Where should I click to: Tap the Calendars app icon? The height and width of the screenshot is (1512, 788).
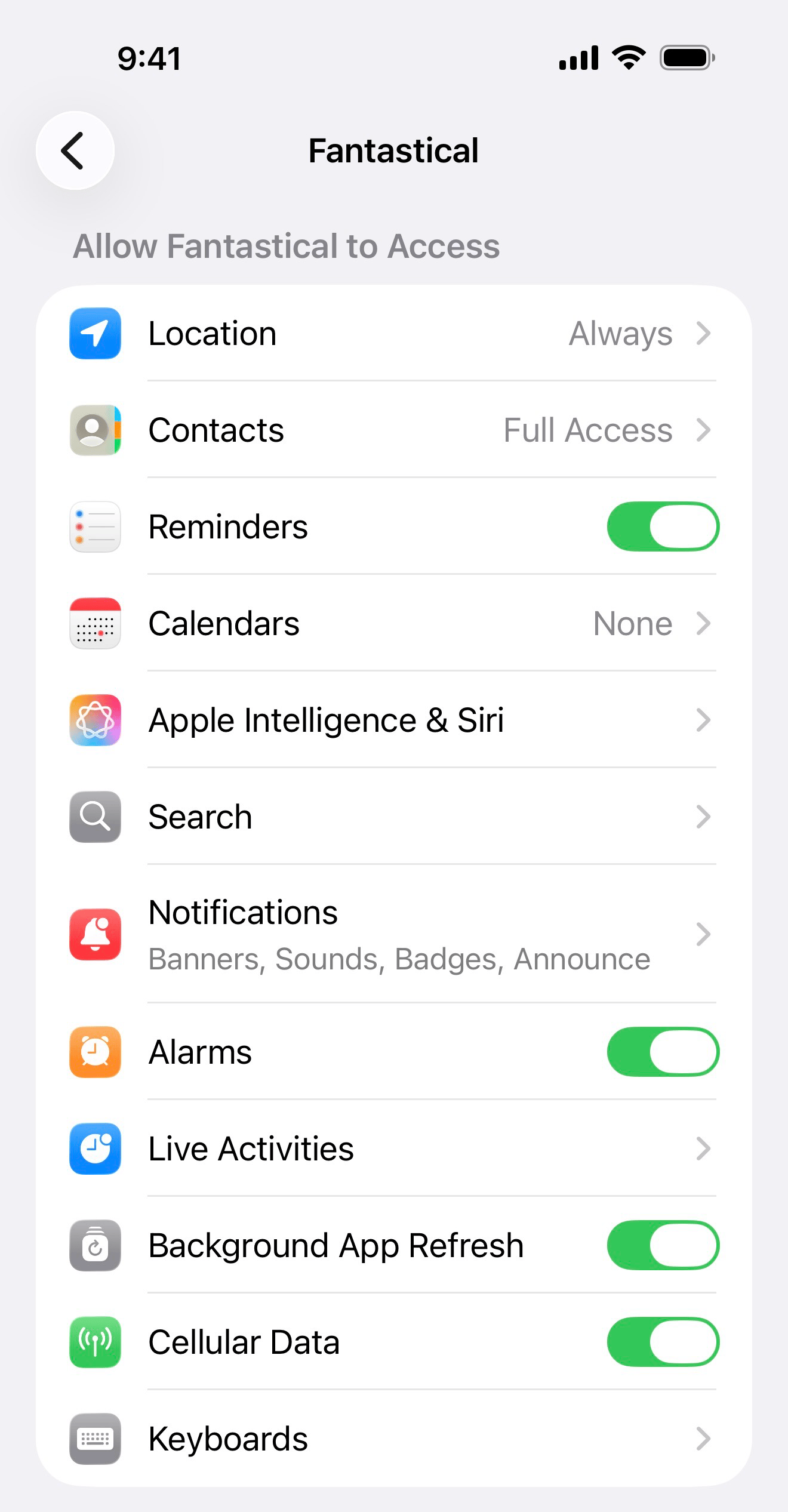pyautogui.click(x=94, y=623)
